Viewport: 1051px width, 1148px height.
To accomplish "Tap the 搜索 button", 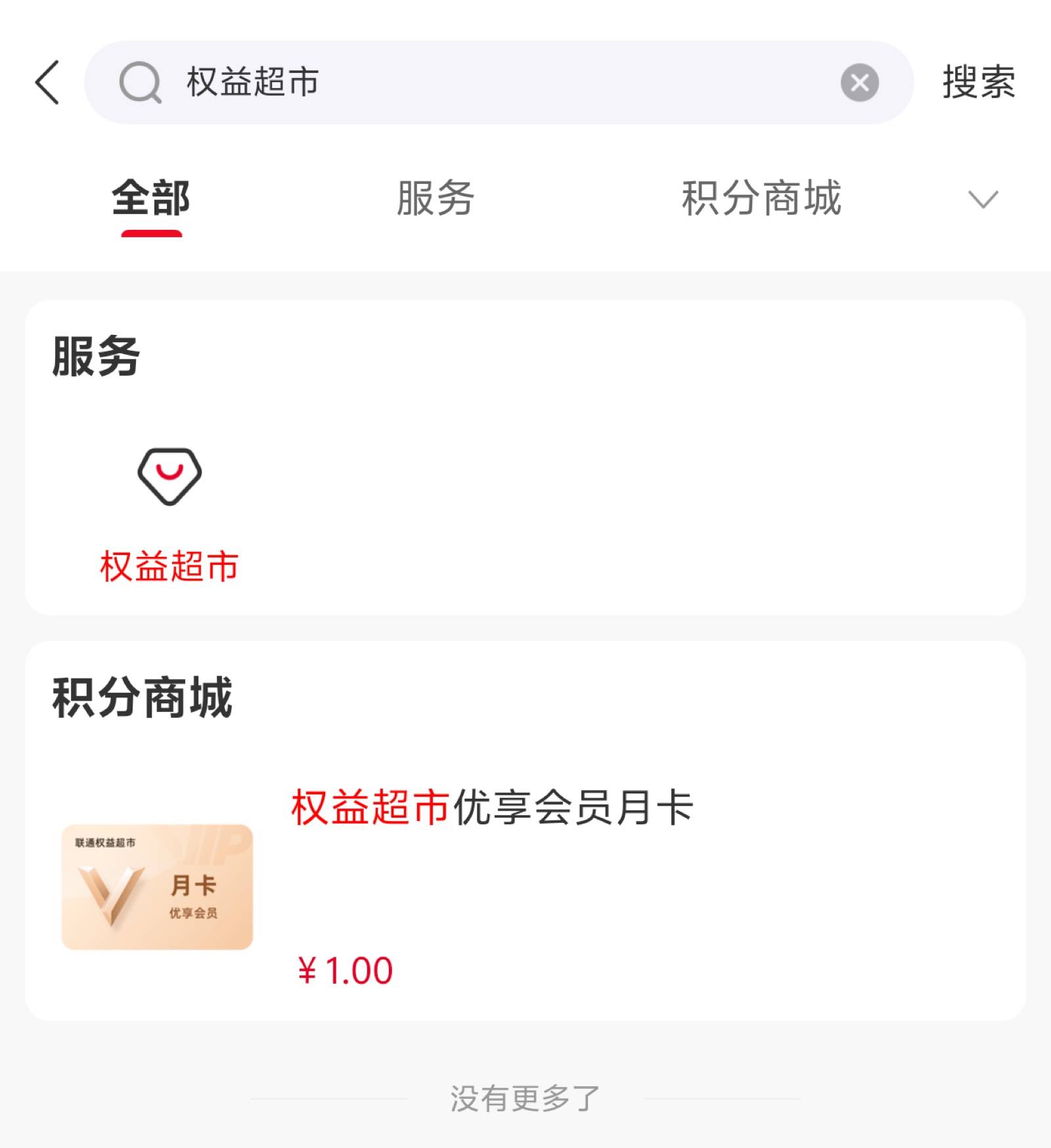I will pos(978,83).
